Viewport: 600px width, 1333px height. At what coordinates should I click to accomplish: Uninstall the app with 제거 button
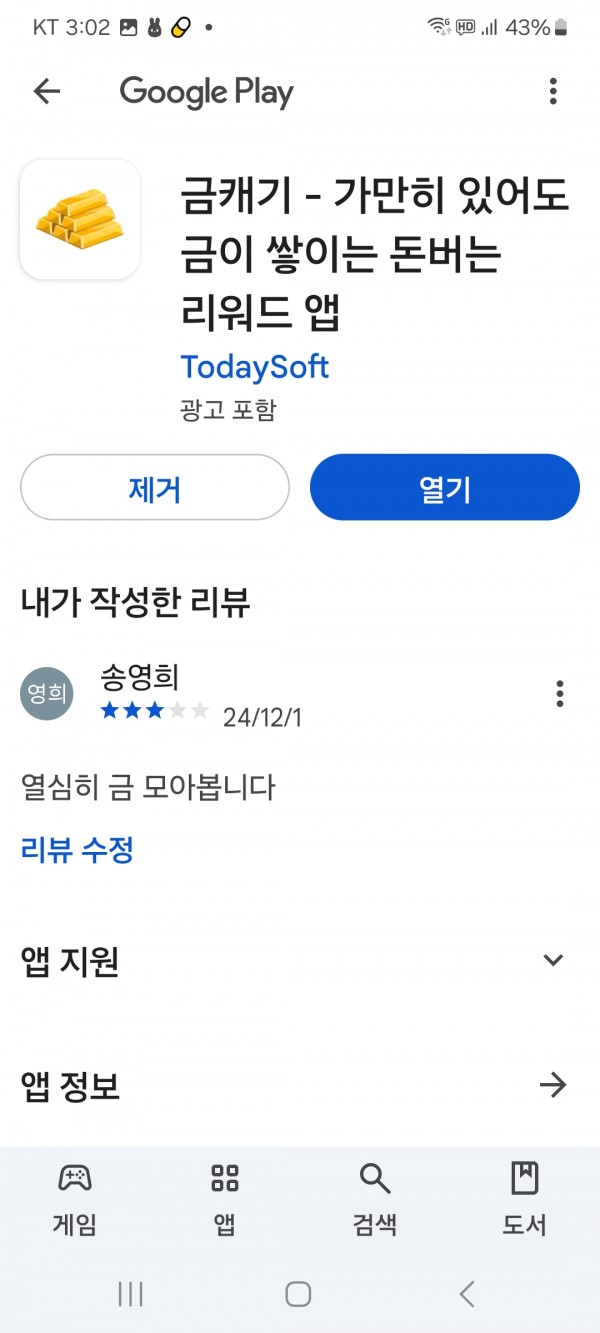[155, 487]
